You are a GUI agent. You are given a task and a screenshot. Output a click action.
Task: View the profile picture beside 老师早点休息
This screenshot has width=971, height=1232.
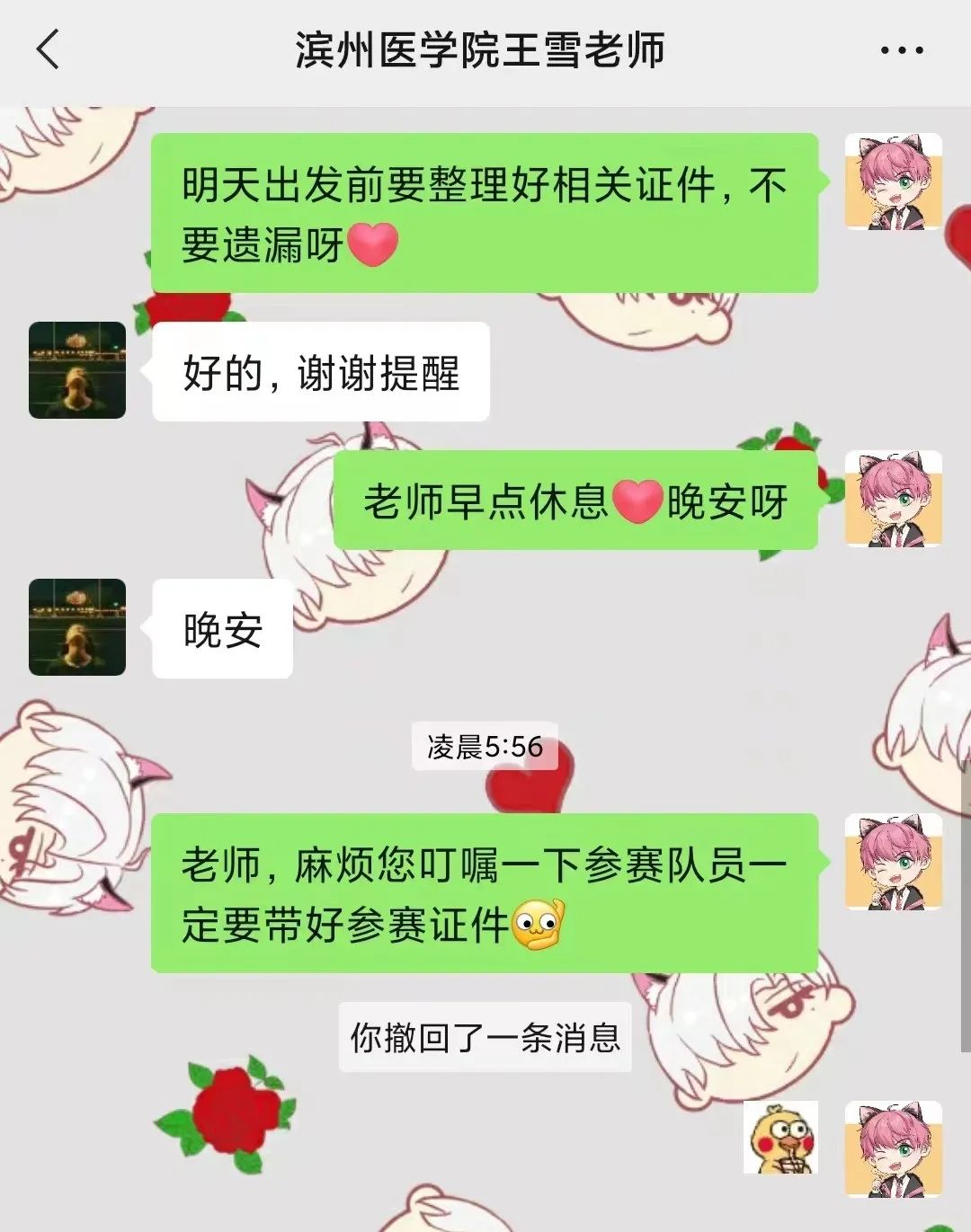coord(893,500)
